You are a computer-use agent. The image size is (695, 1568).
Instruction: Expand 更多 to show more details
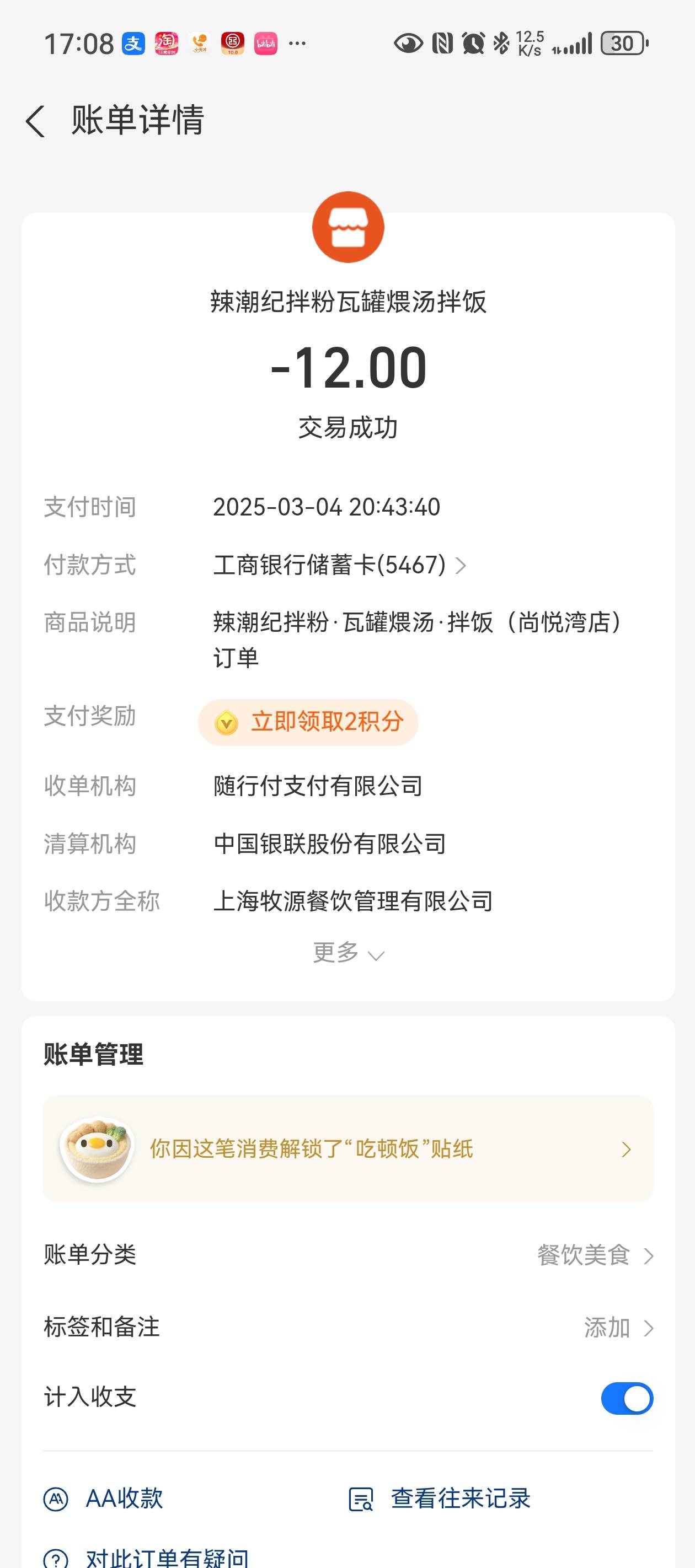tap(348, 953)
